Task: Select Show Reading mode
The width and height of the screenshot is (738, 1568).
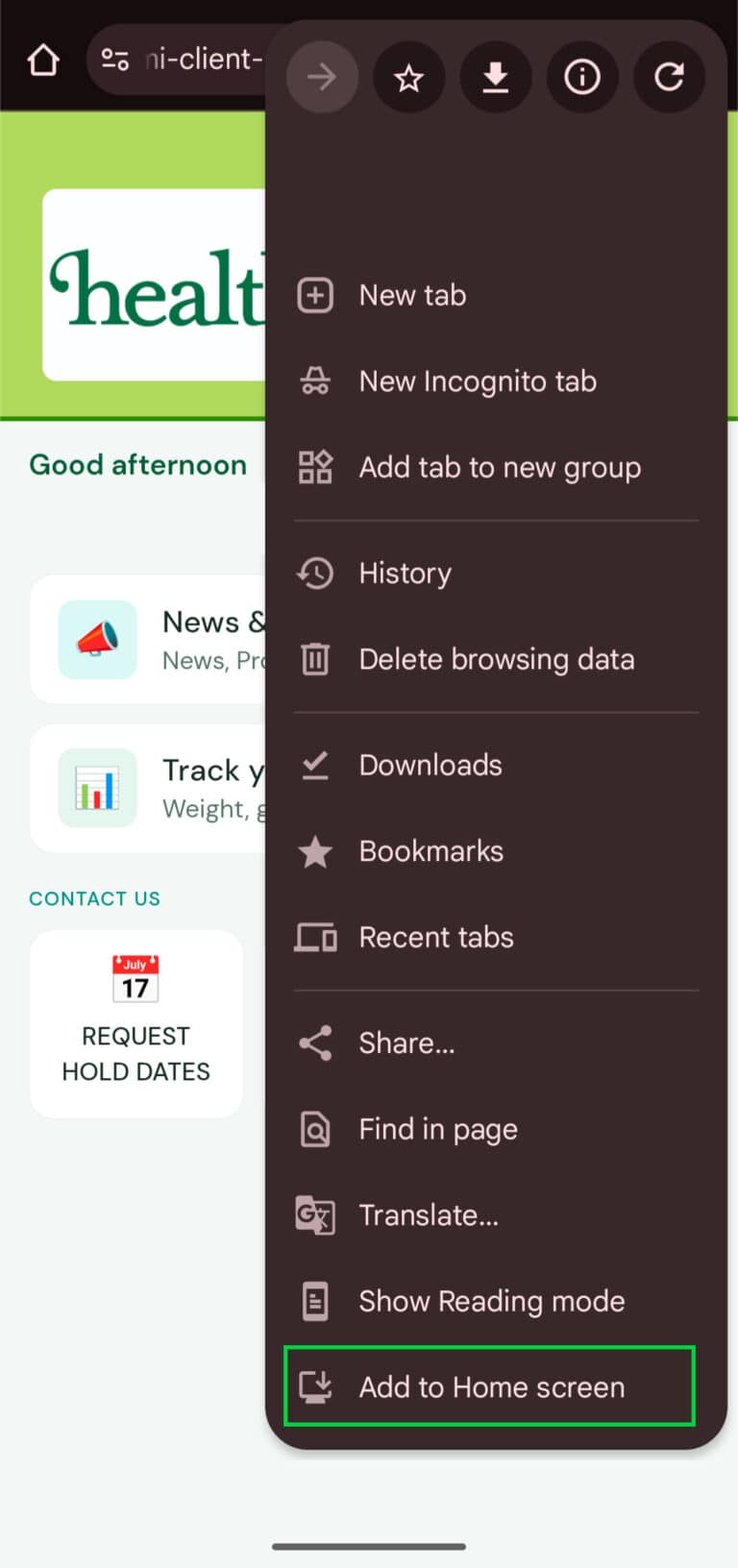Action: pyautogui.click(x=491, y=1302)
